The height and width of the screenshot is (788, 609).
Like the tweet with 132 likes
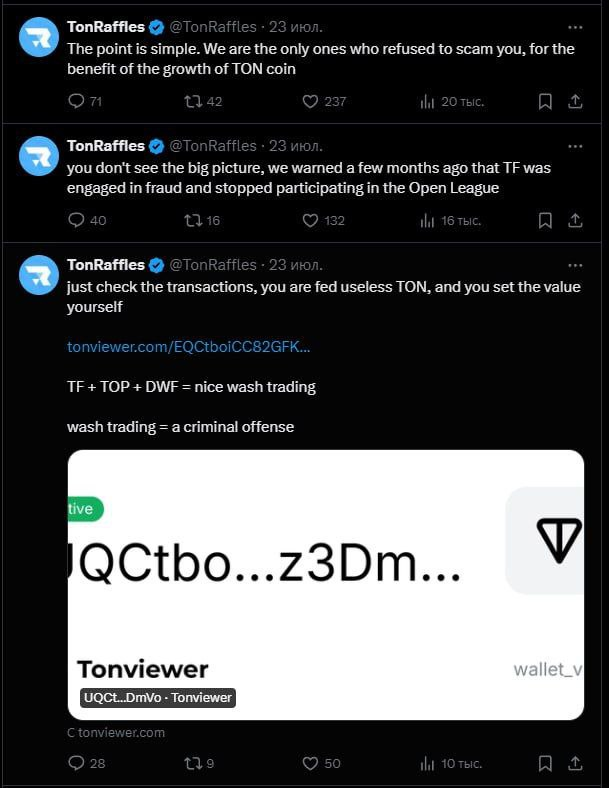click(311, 220)
